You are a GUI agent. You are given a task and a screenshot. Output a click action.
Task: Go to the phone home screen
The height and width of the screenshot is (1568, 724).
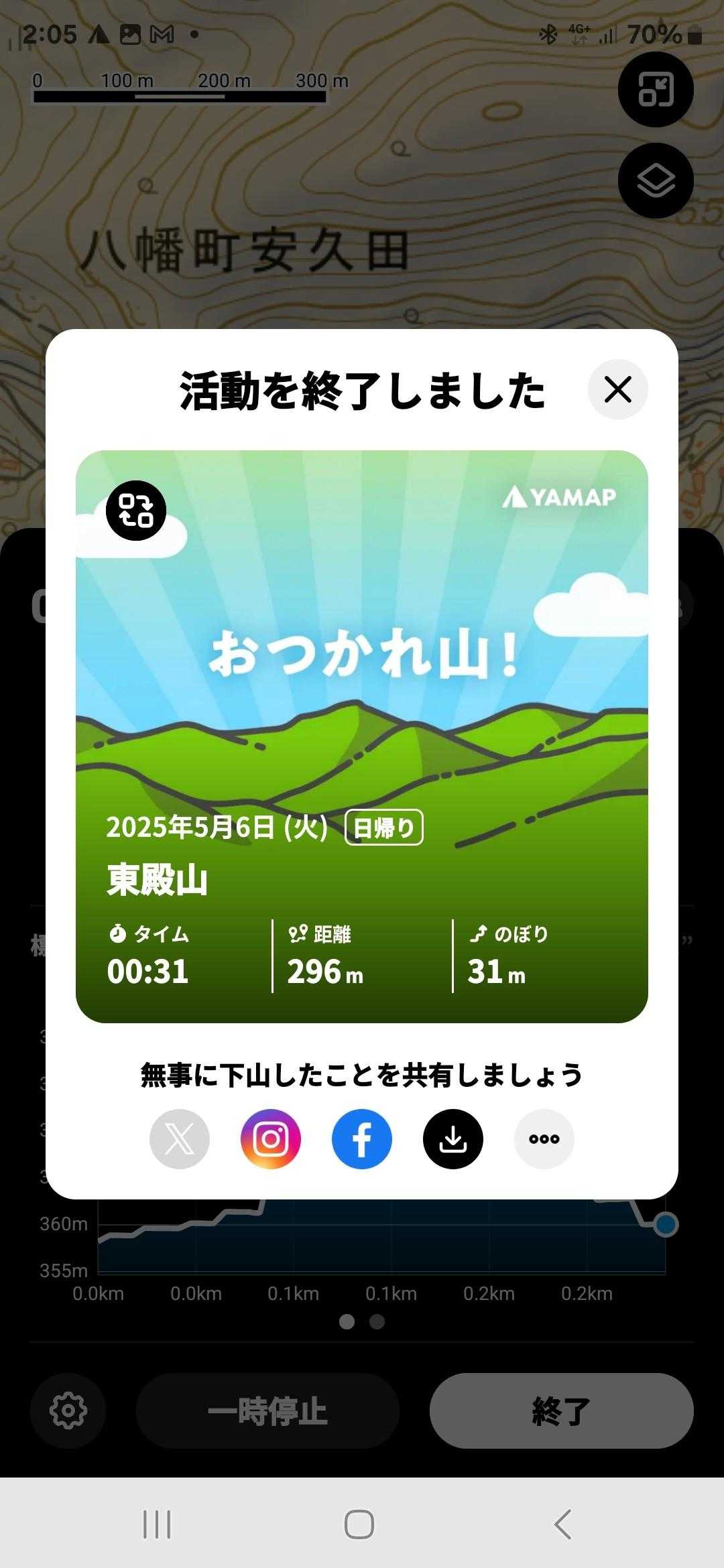[359, 1524]
